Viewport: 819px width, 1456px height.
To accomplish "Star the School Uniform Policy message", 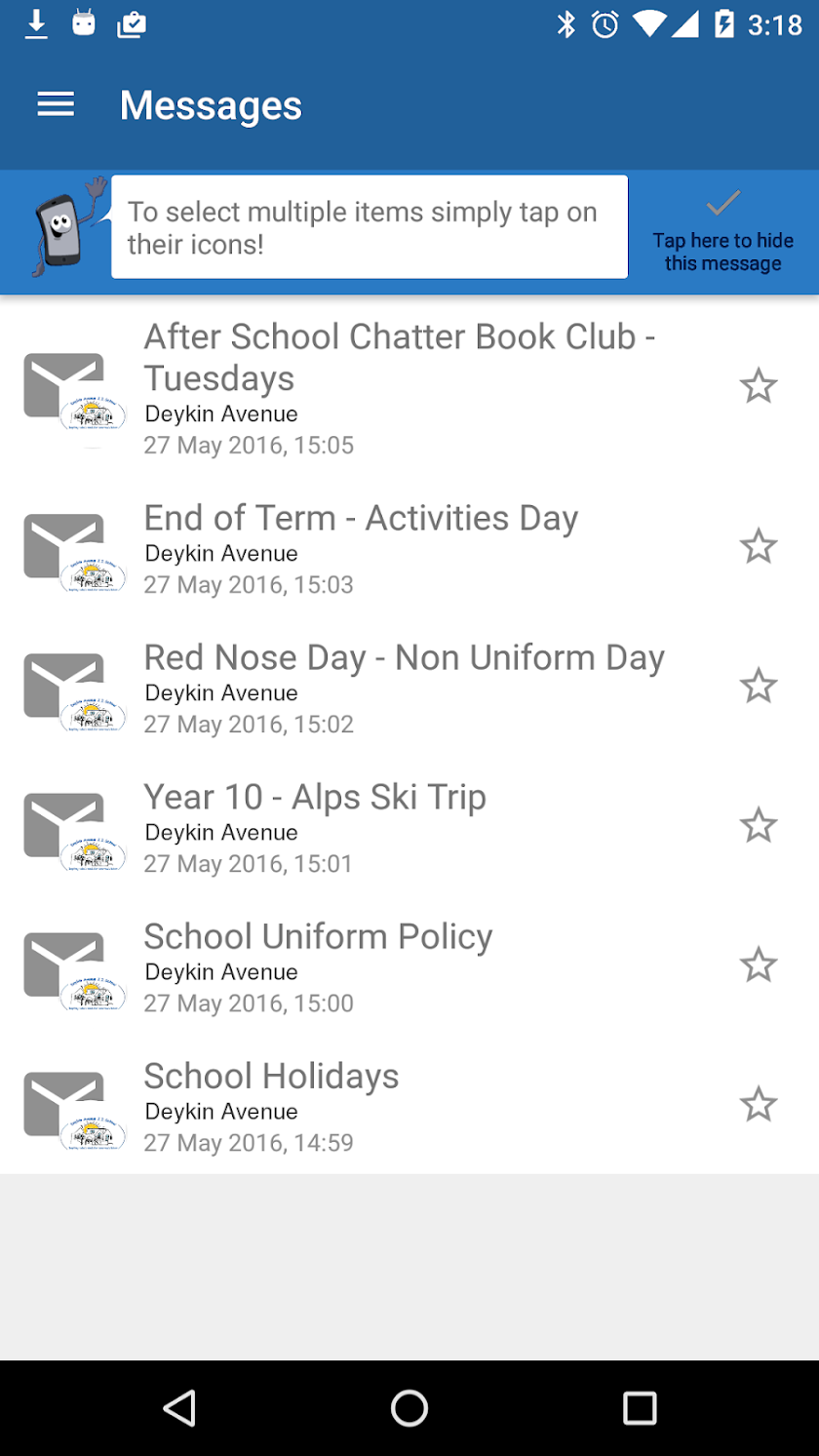I will (x=758, y=964).
